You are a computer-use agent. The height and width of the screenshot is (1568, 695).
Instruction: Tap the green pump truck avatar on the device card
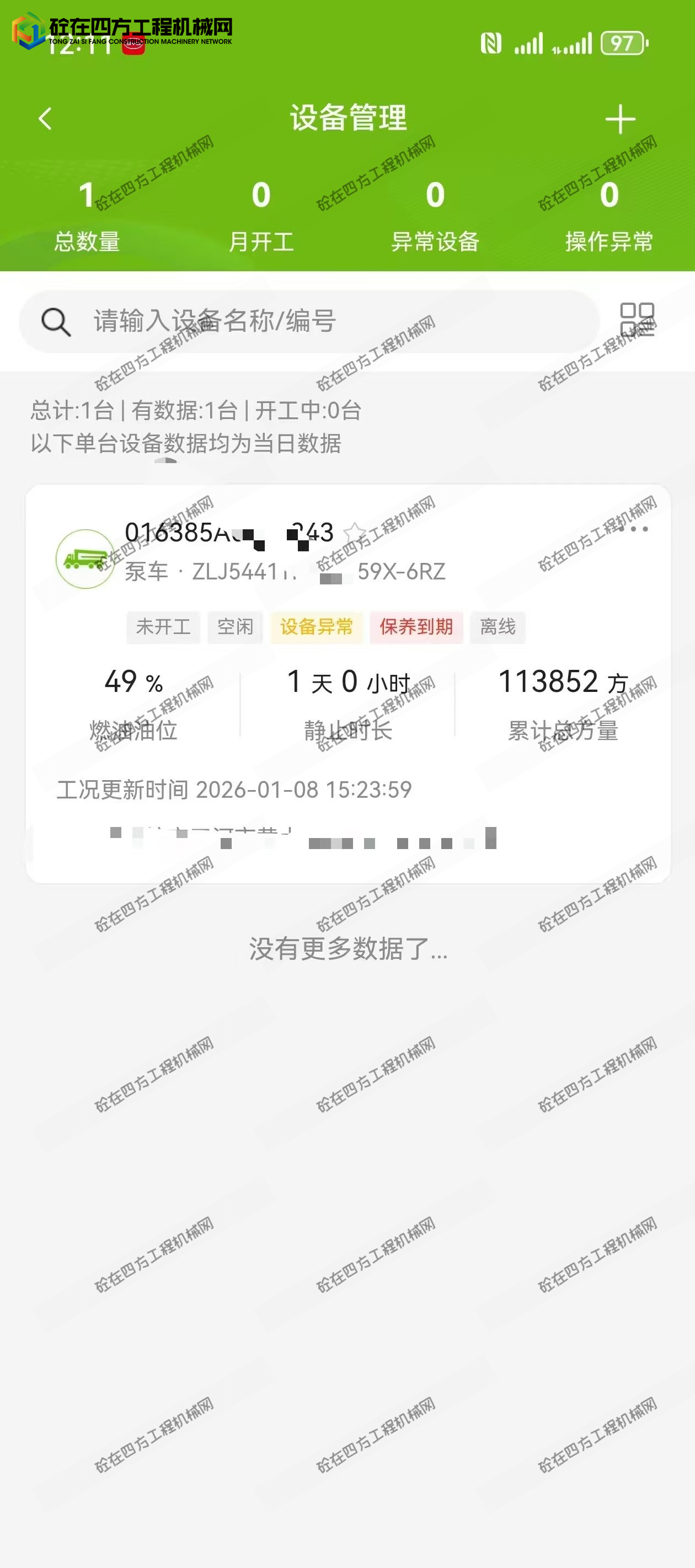[86, 560]
